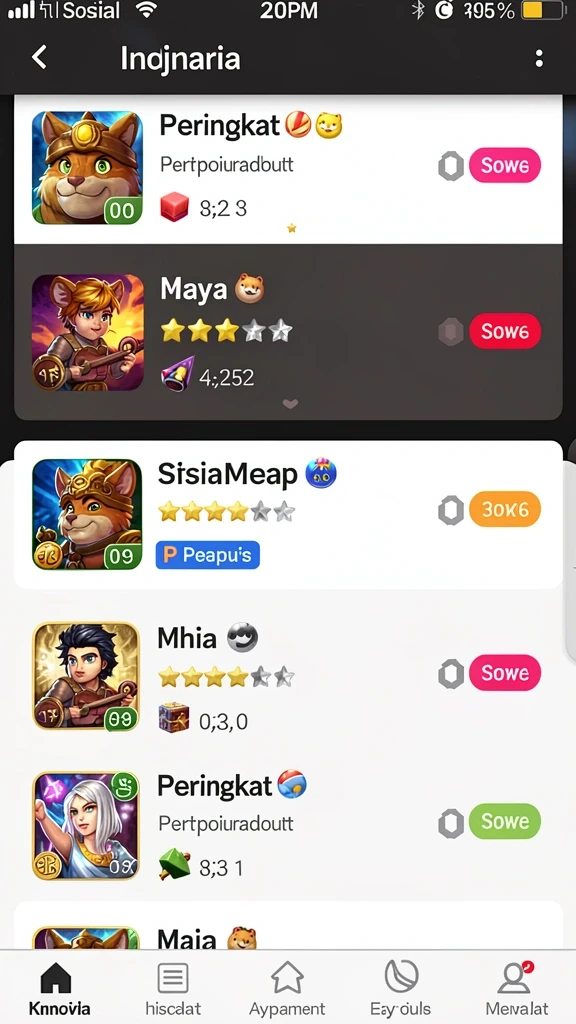This screenshot has width=576, height=1024.
Task: Switch to the hiscalat tab
Action: tap(173, 989)
